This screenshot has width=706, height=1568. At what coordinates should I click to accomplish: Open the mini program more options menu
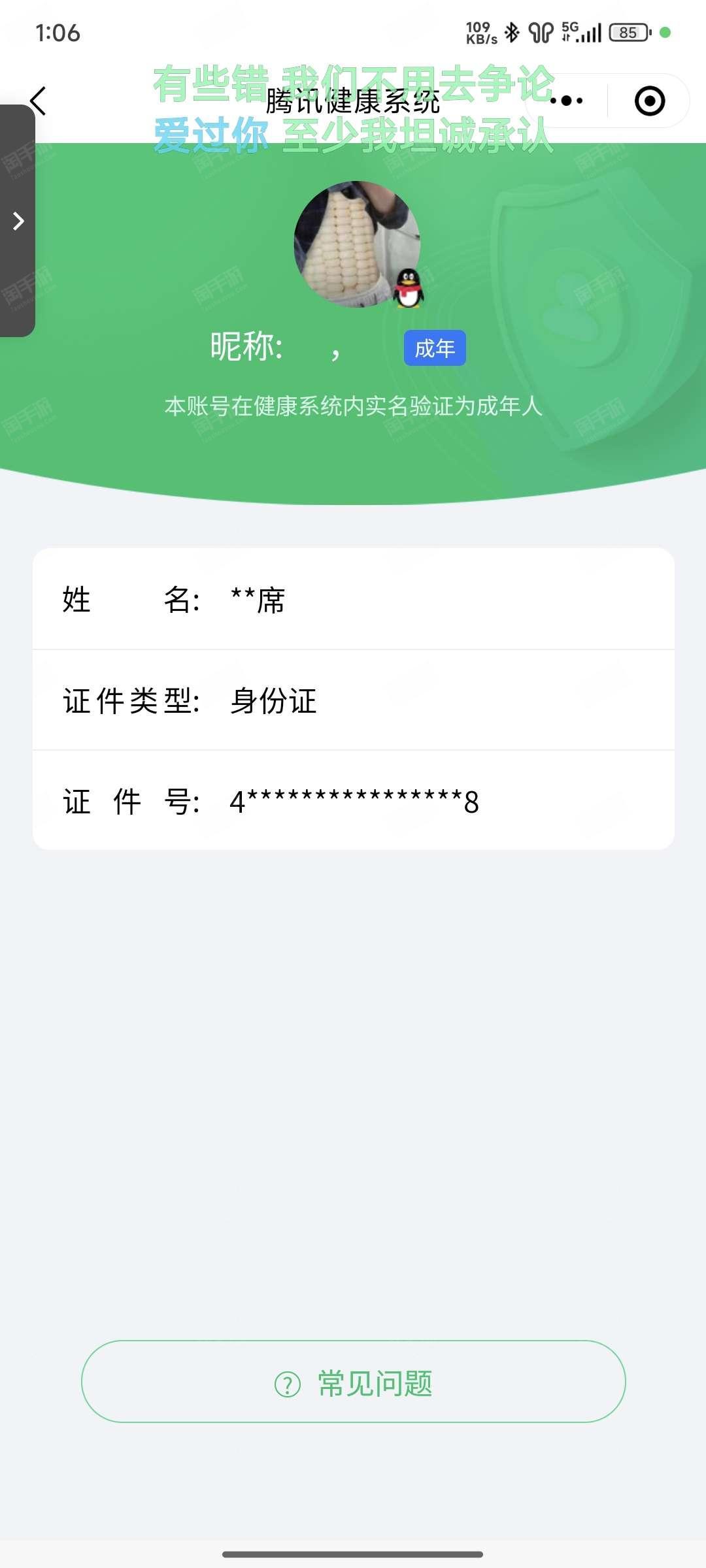tap(566, 101)
